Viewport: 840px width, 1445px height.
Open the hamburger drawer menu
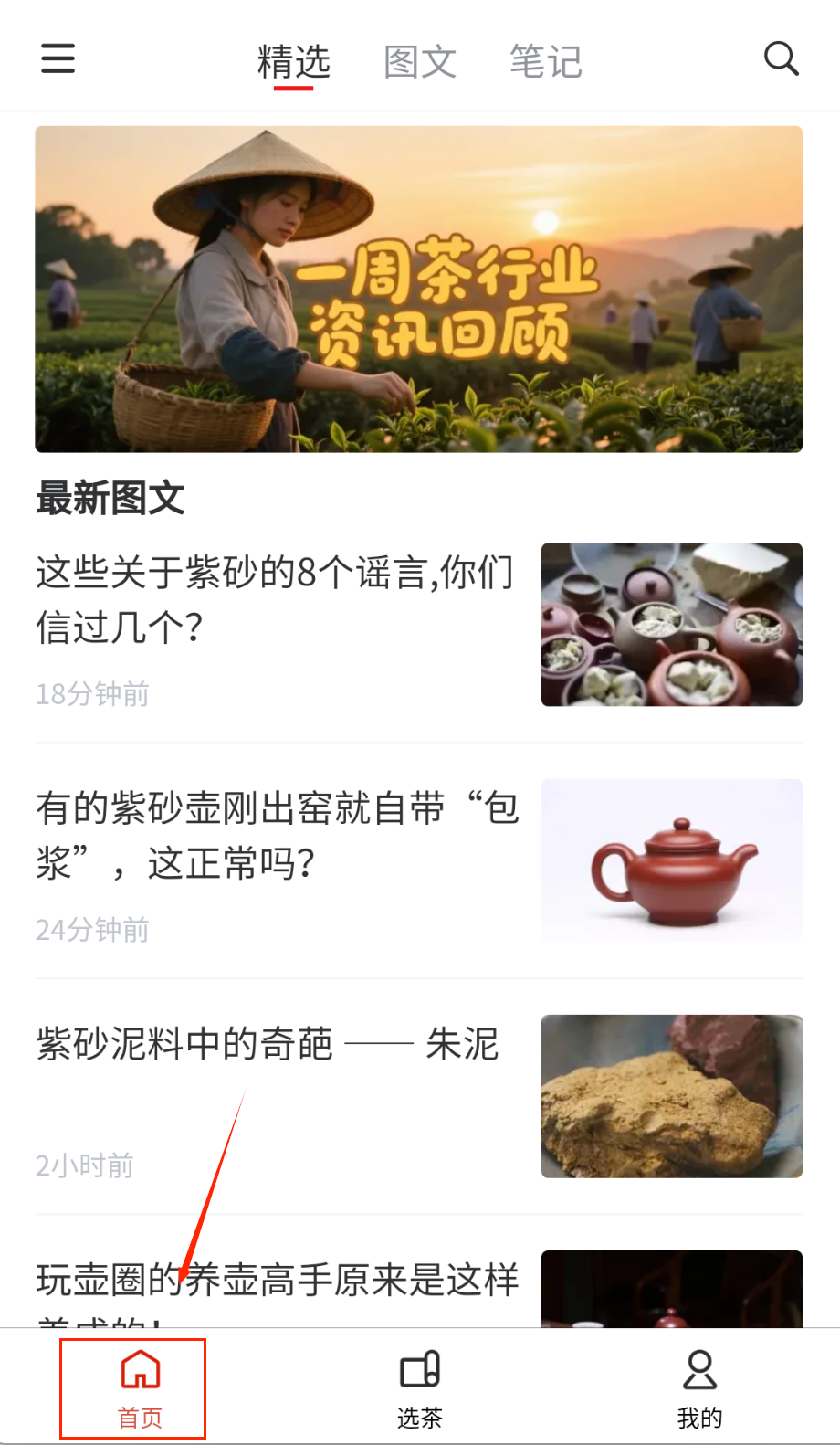(x=58, y=58)
